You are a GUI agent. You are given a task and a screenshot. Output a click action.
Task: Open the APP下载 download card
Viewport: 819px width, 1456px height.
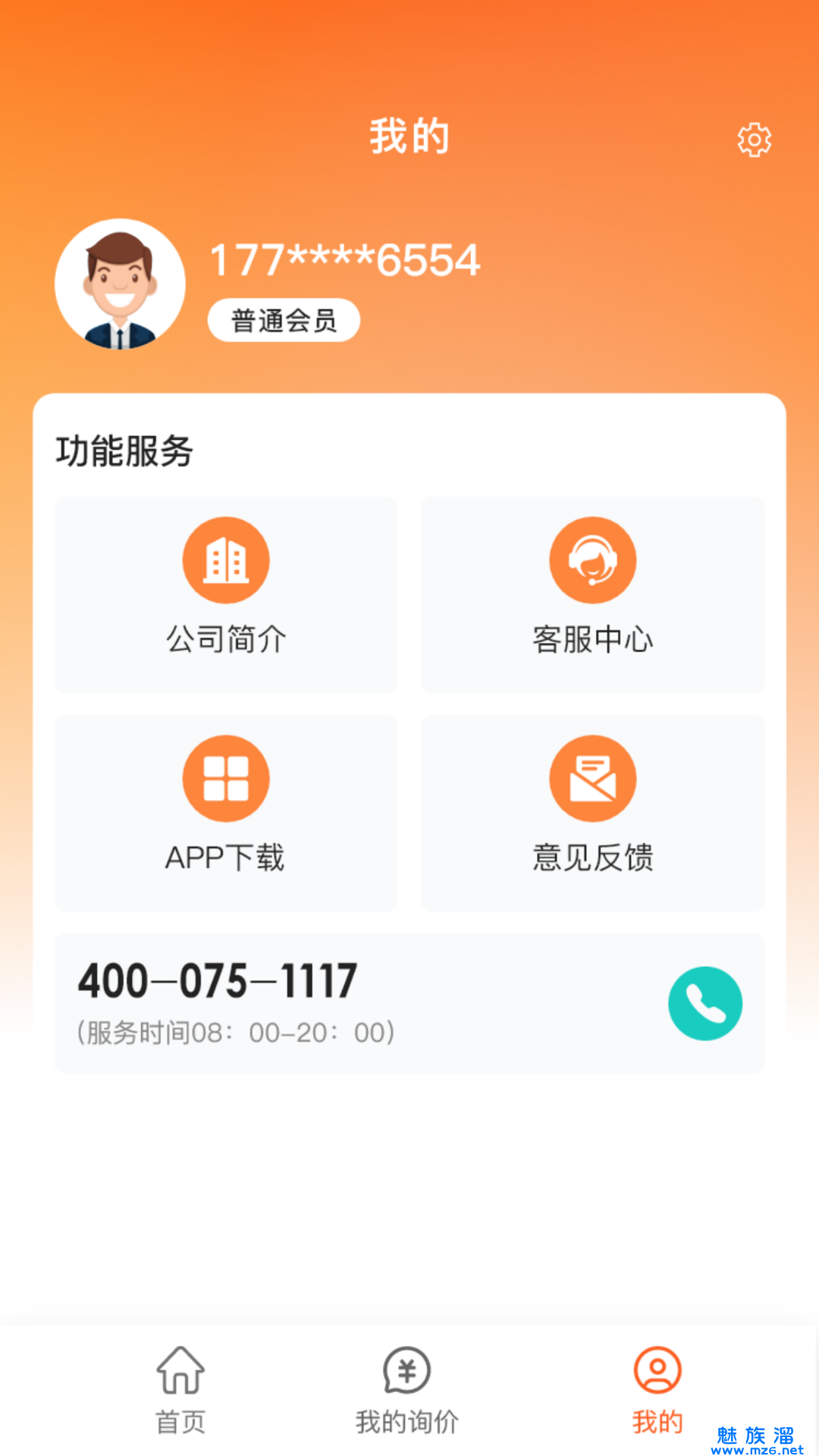click(226, 812)
